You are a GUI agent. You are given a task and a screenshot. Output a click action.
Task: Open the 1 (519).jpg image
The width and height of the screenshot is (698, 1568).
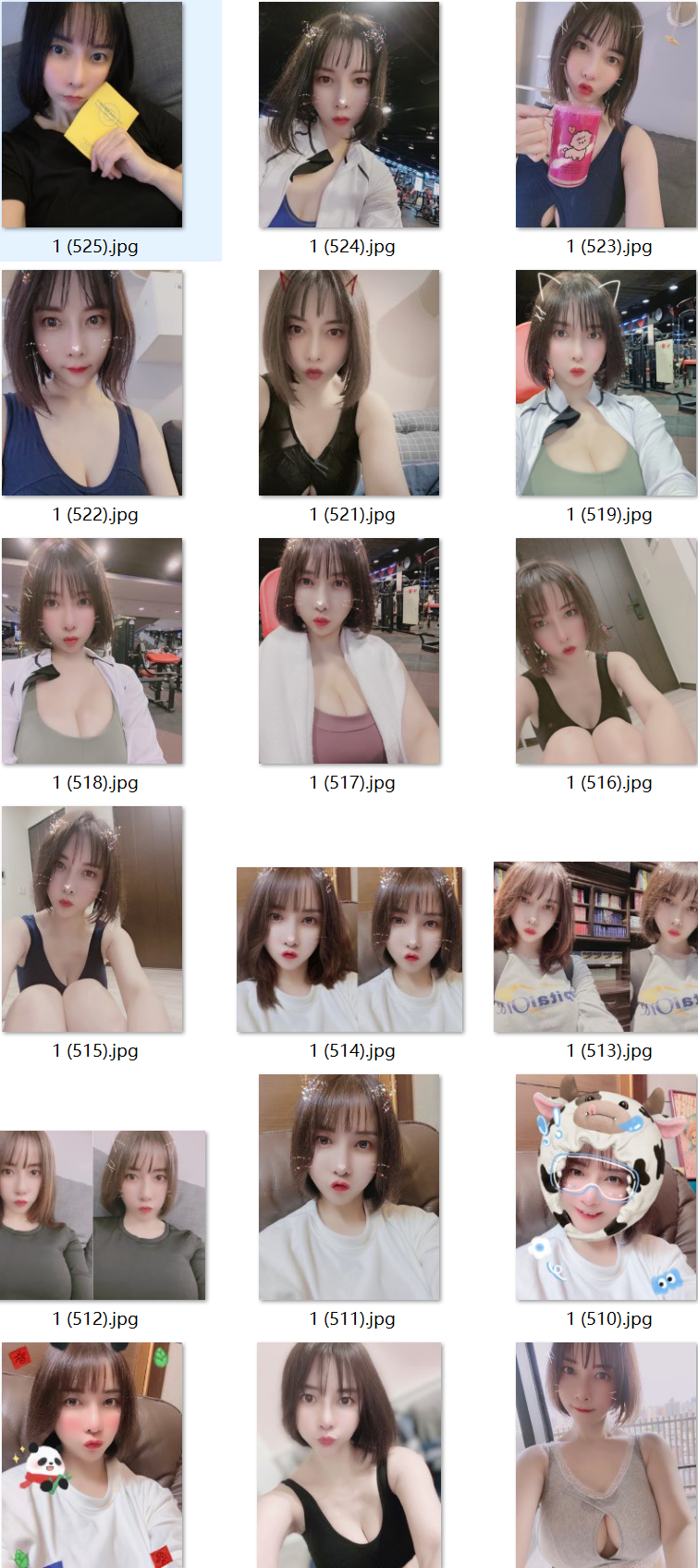606,383
